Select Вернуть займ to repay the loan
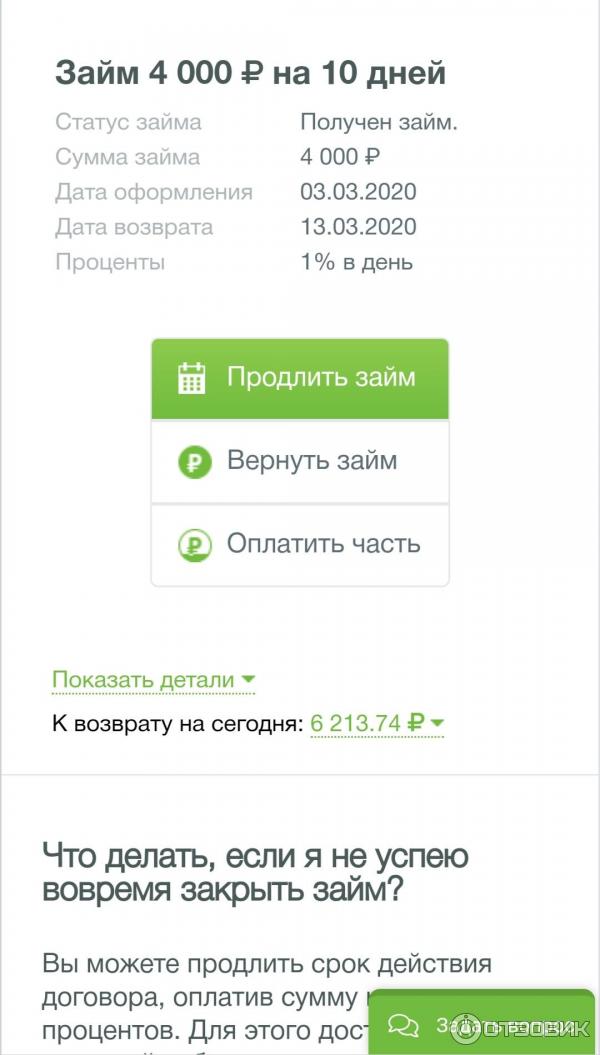 click(x=300, y=461)
